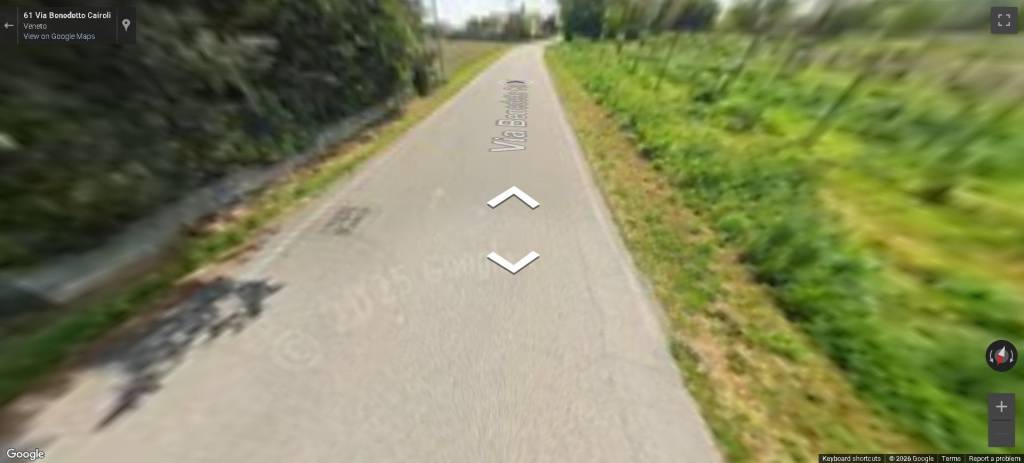Zoom in with the plus button
Image resolution: width=1024 pixels, height=463 pixels.
click(x=1001, y=407)
